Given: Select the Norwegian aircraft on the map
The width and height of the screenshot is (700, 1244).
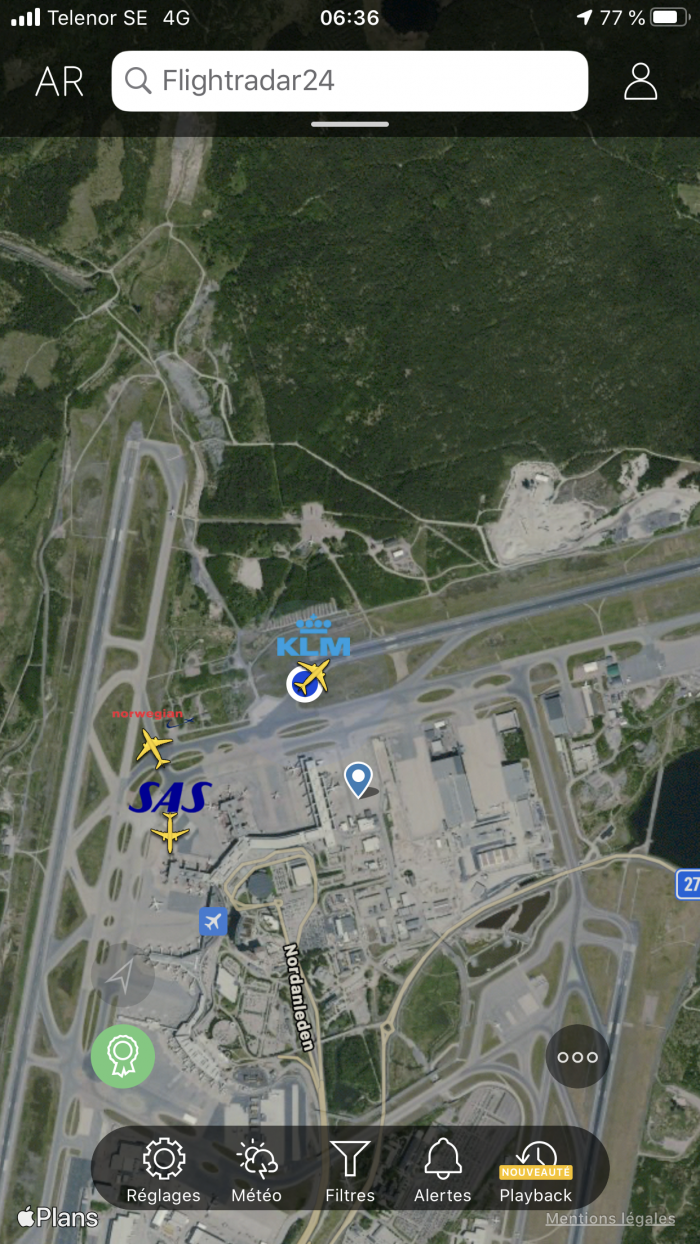Looking at the screenshot, I should coord(154,747).
